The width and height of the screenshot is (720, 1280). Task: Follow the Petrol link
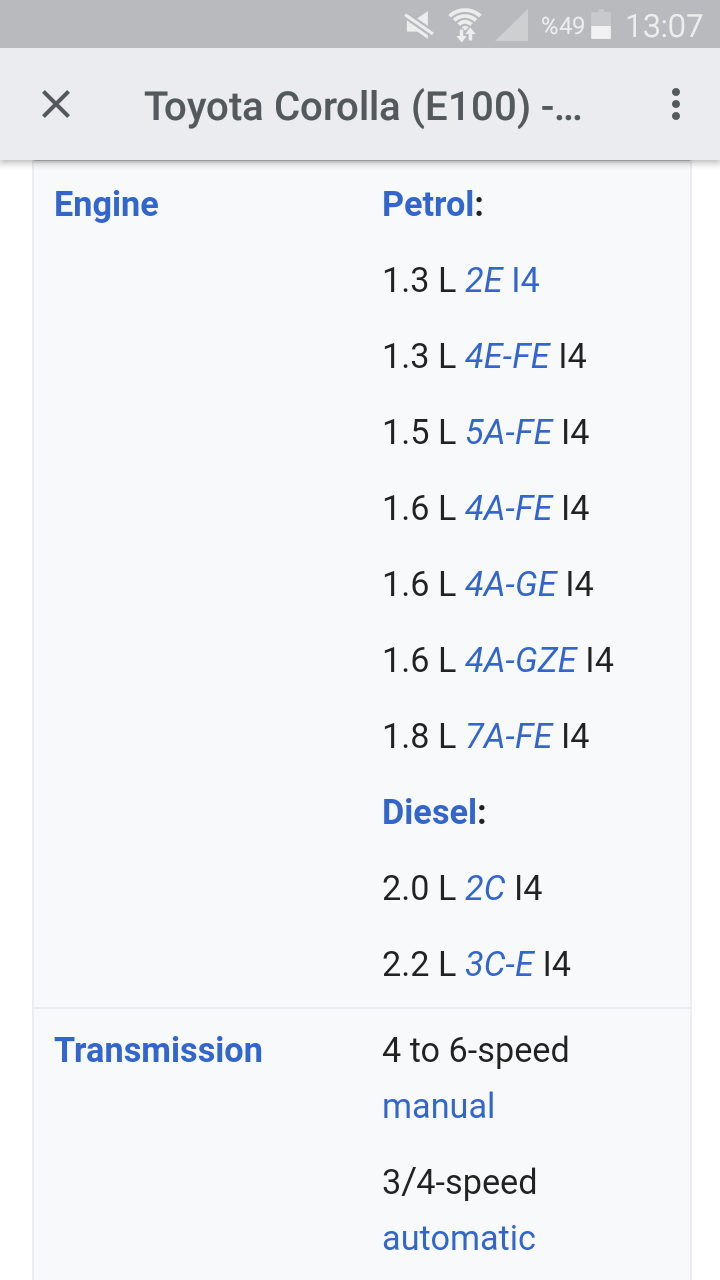point(428,204)
